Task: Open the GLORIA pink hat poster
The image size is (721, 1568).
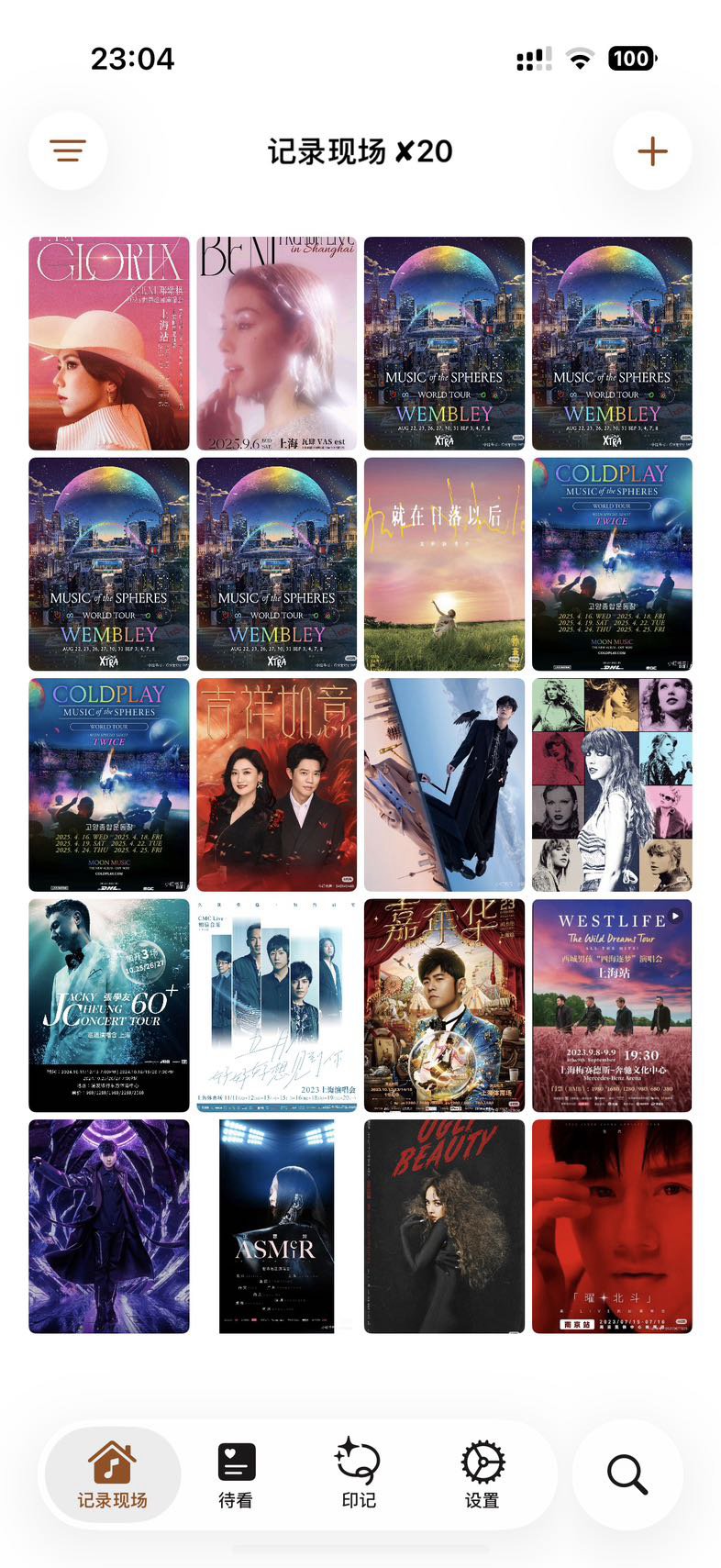Action: [x=109, y=343]
